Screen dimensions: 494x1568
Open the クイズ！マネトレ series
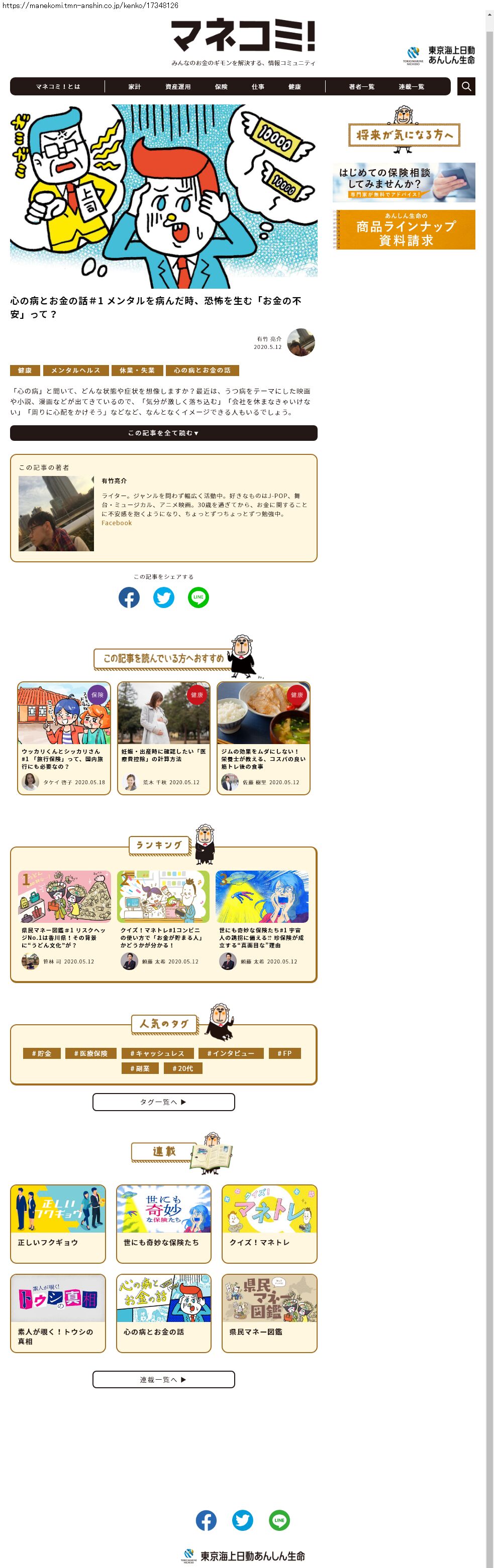[x=269, y=1223]
